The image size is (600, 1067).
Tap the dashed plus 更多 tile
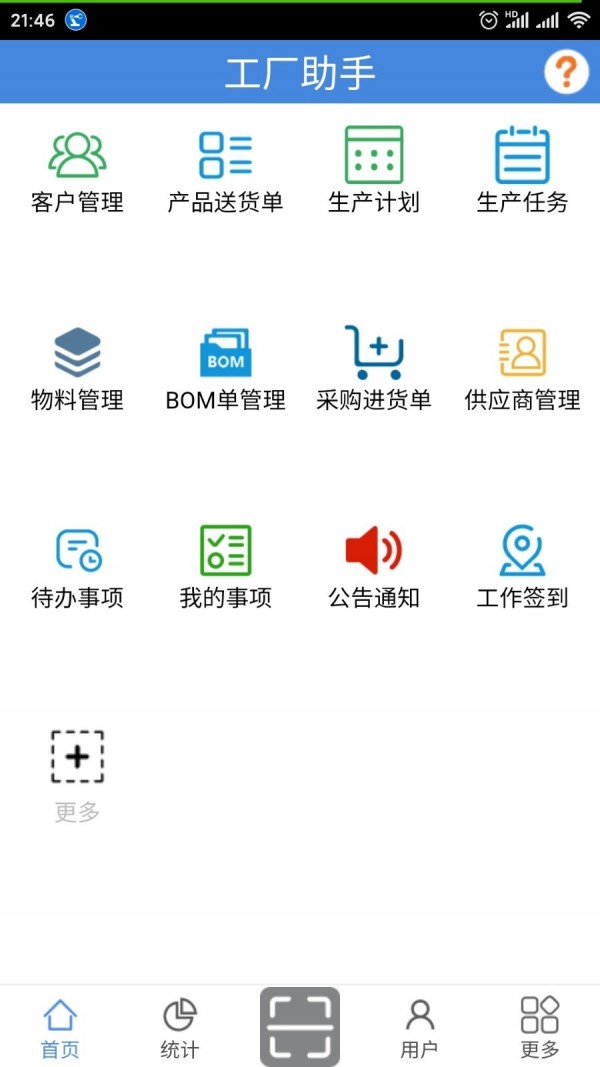77,777
